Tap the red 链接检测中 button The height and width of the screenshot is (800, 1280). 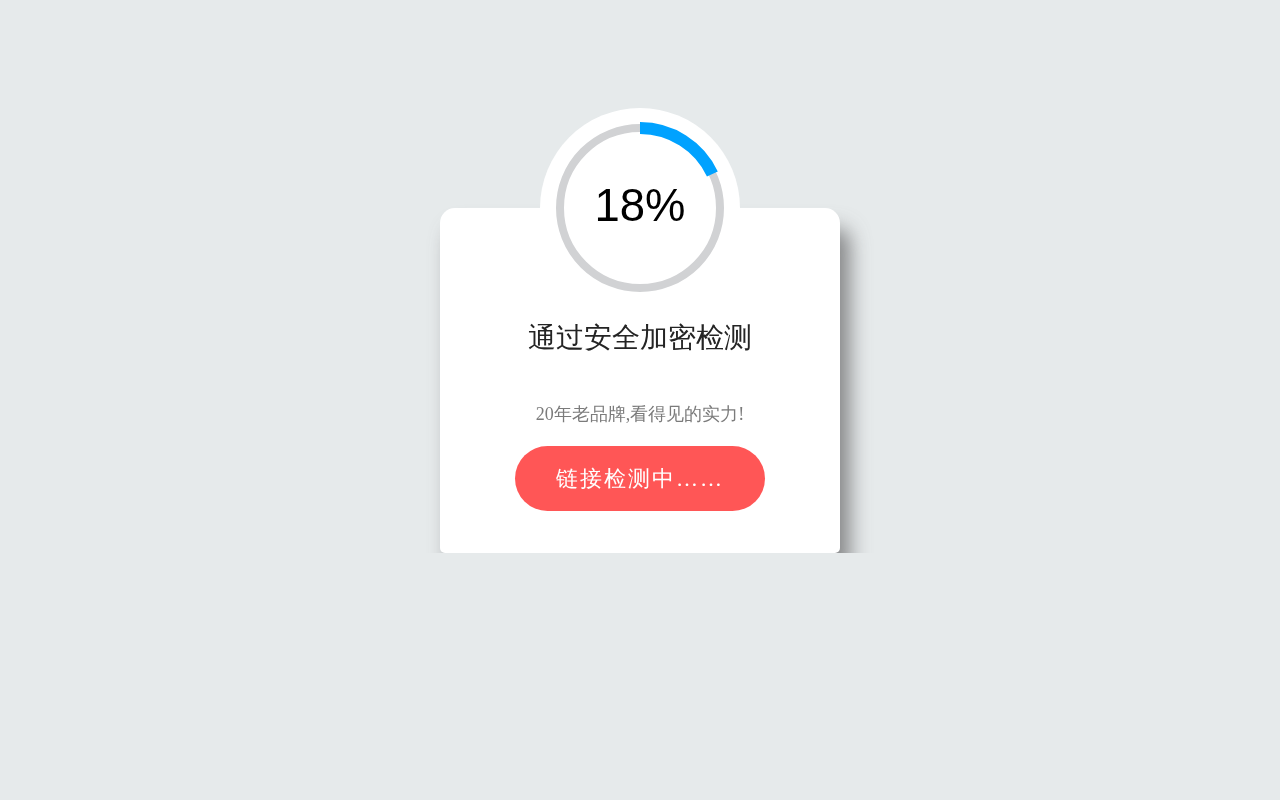640,478
